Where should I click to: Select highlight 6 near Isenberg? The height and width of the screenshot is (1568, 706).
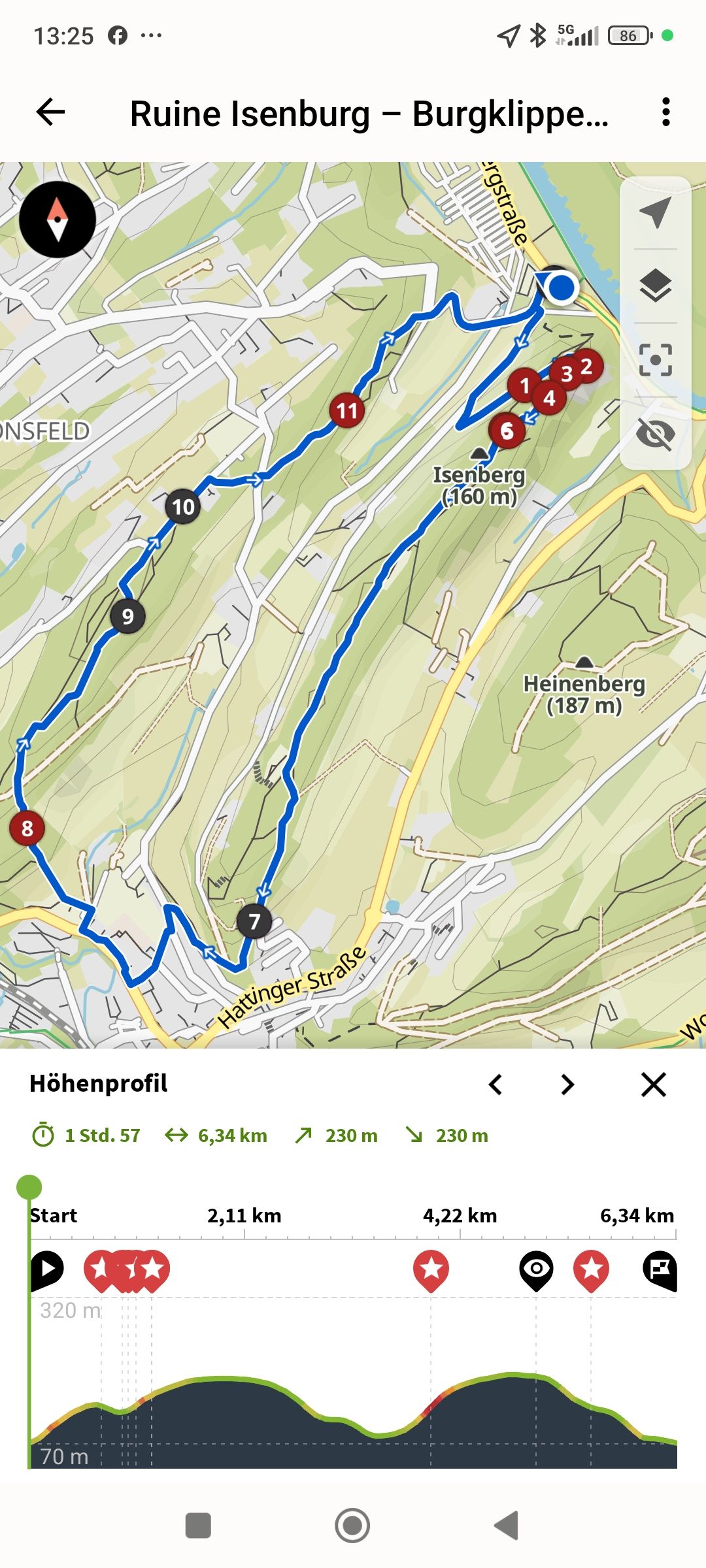pyautogui.click(x=507, y=431)
